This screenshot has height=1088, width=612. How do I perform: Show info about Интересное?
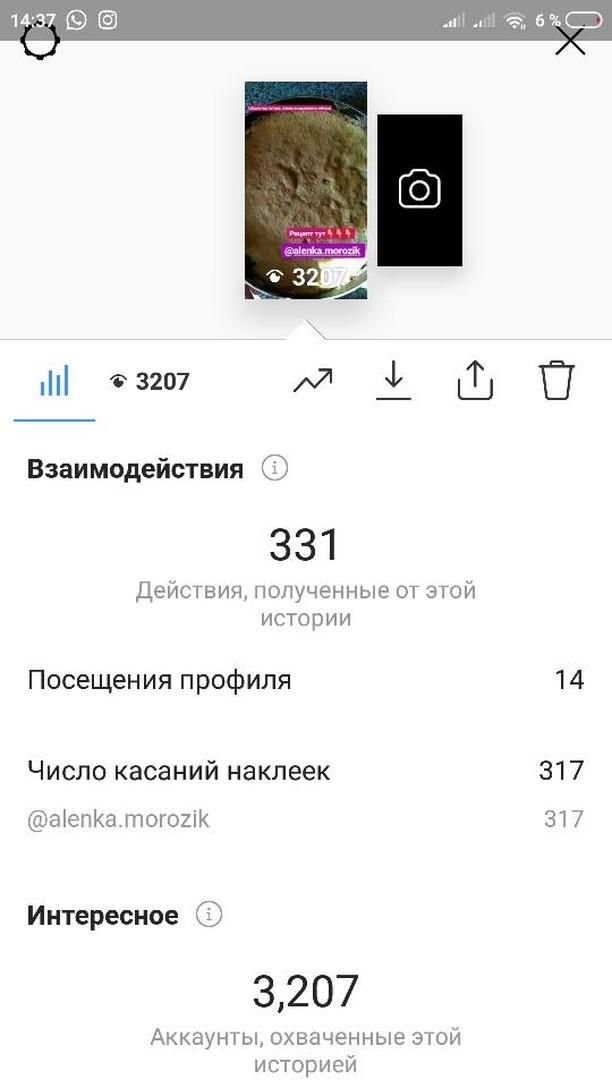point(209,914)
